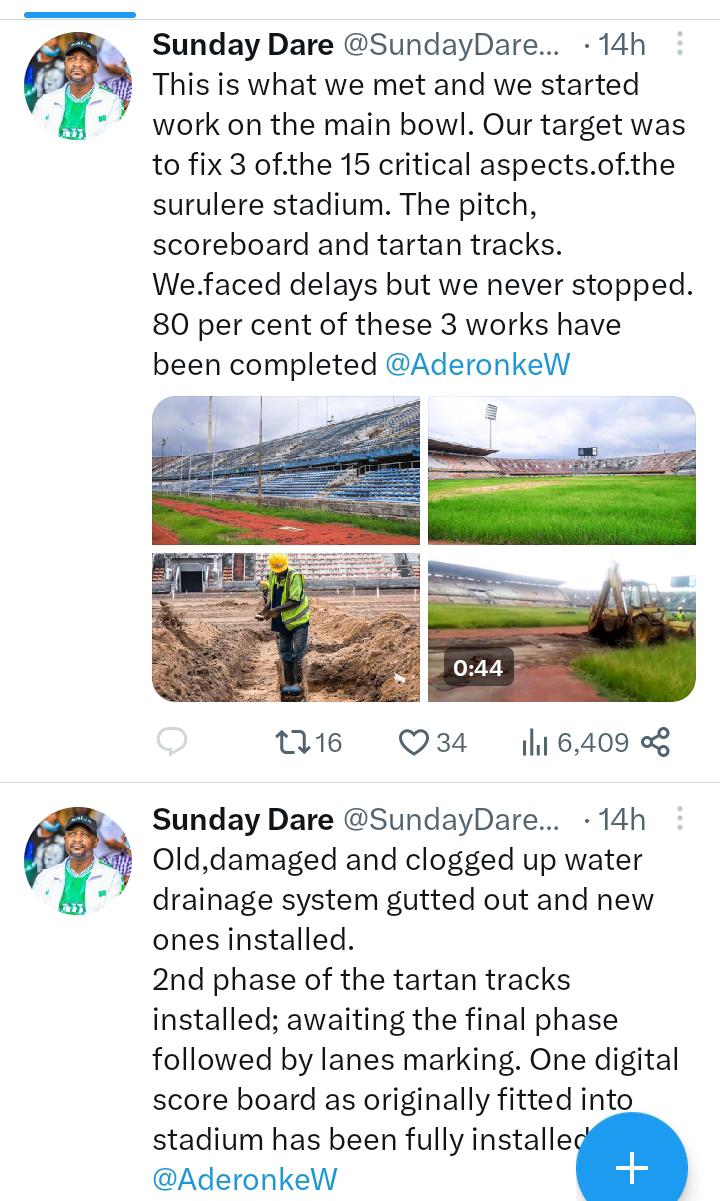Open overflow menu on the drainage tweet
The width and height of the screenshot is (720, 1201).
click(x=679, y=819)
